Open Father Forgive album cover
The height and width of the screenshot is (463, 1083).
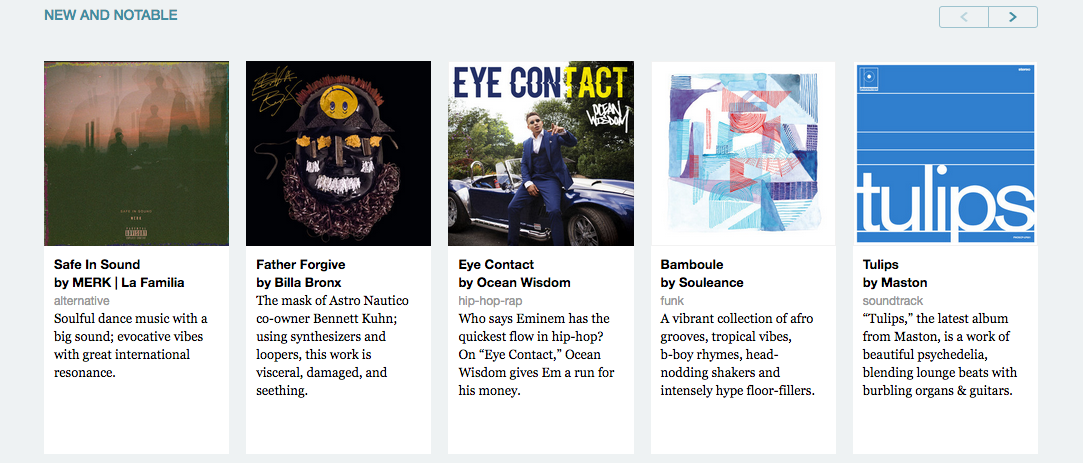(338, 153)
